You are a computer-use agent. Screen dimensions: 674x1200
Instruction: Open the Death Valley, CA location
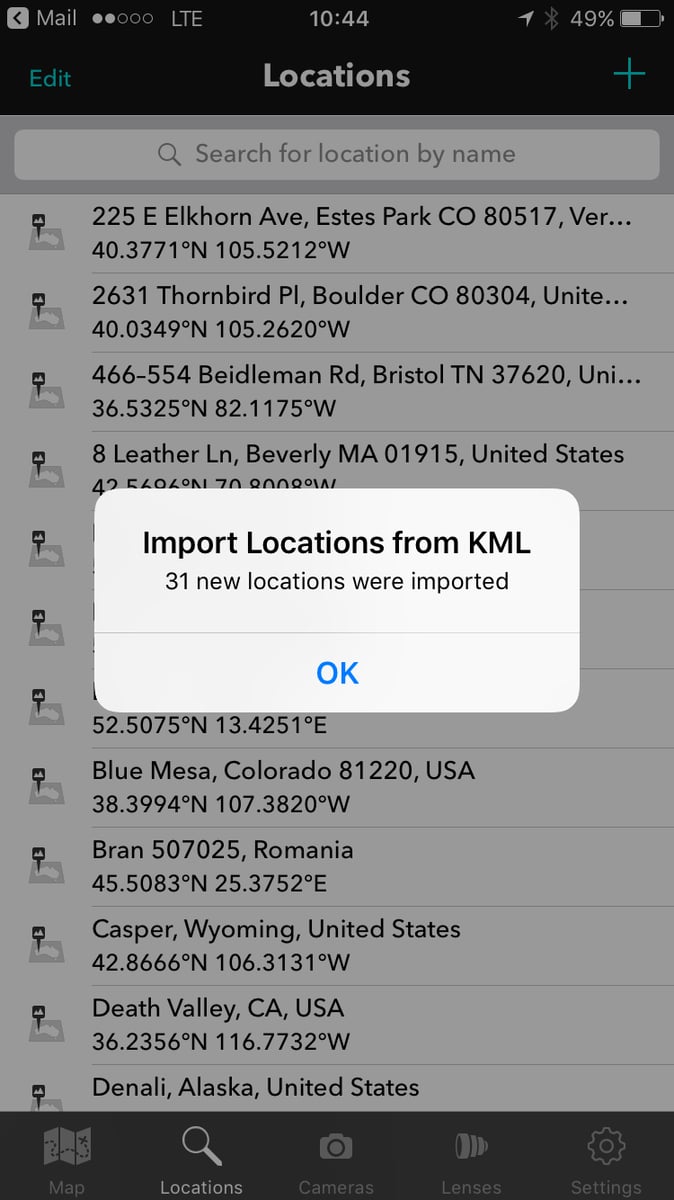click(x=360, y=1024)
